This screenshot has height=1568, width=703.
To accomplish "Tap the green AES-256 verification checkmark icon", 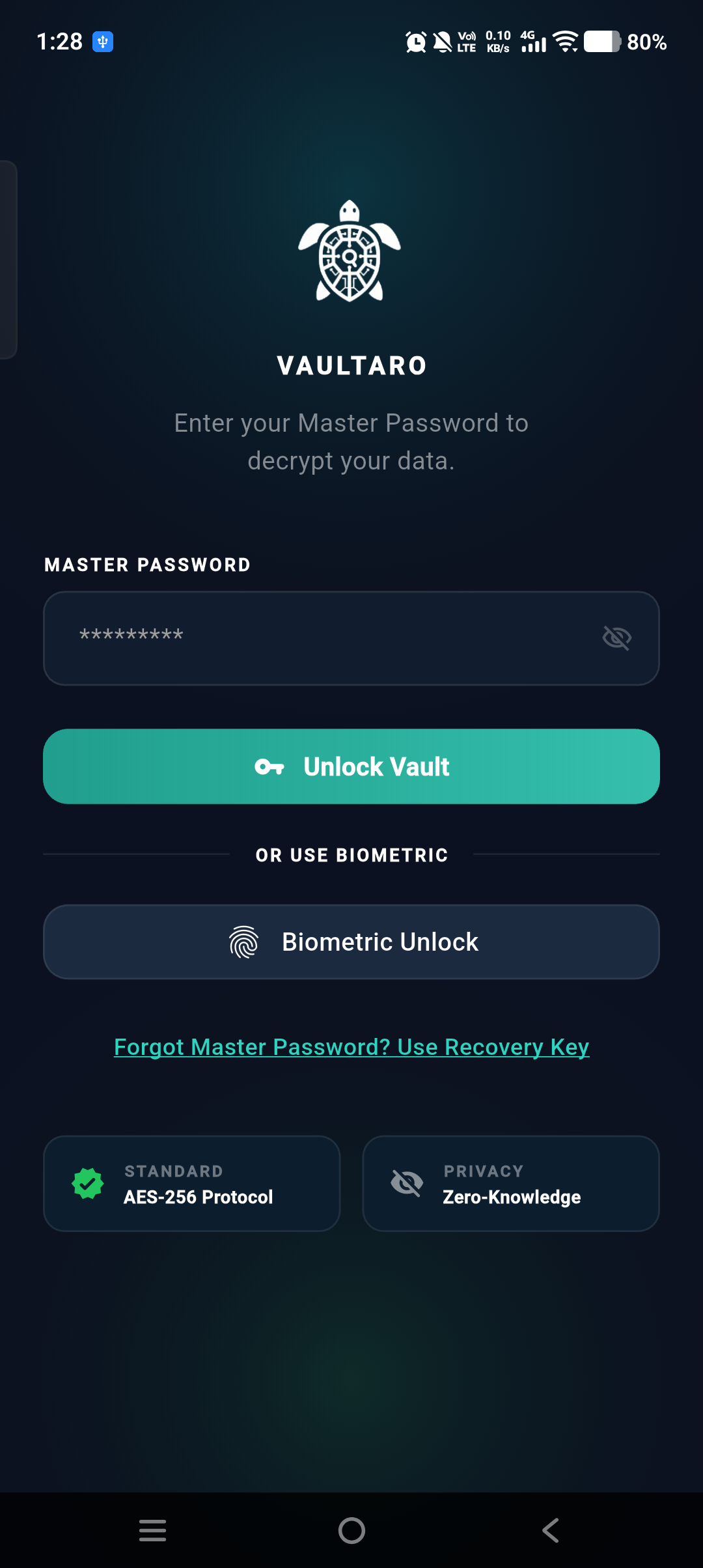I will click(88, 1184).
